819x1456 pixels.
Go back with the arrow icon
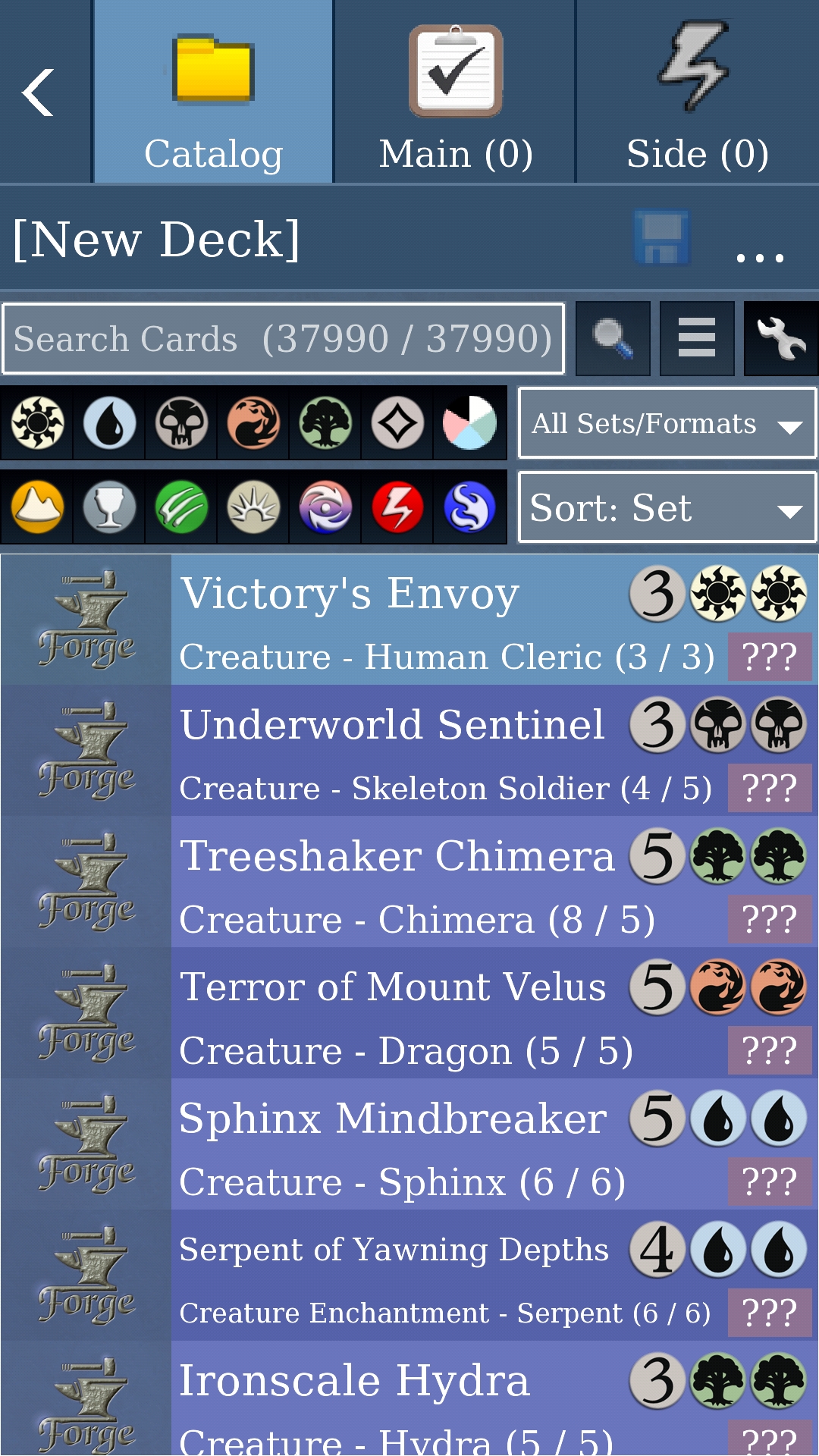click(39, 92)
